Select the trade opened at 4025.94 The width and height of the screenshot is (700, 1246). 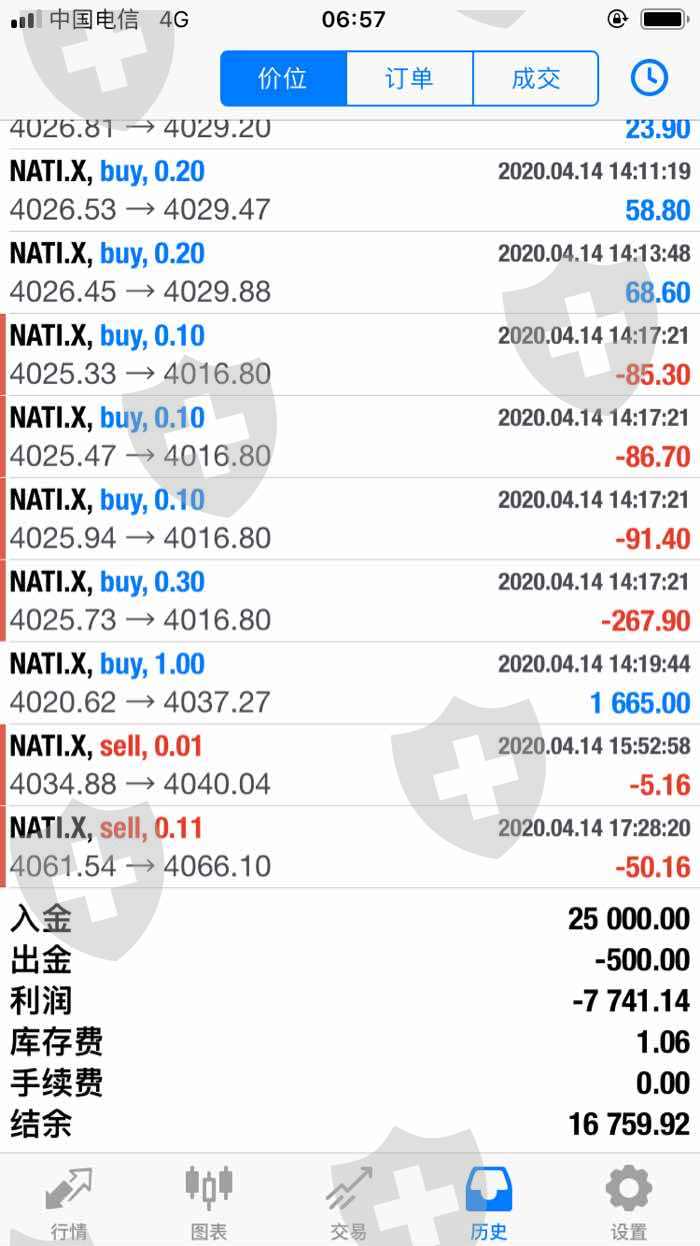350,519
